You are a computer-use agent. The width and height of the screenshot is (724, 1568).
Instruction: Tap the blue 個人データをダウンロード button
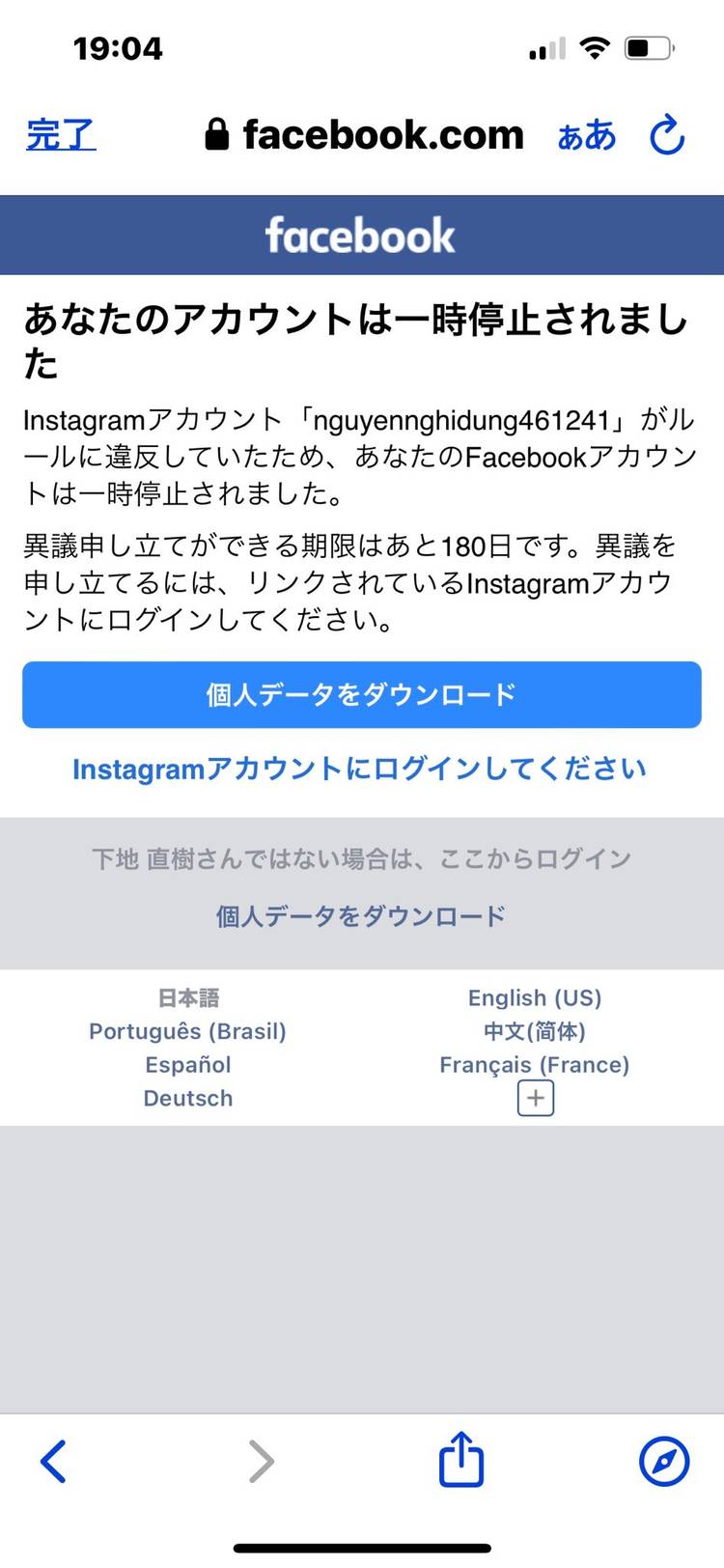pos(362,694)
